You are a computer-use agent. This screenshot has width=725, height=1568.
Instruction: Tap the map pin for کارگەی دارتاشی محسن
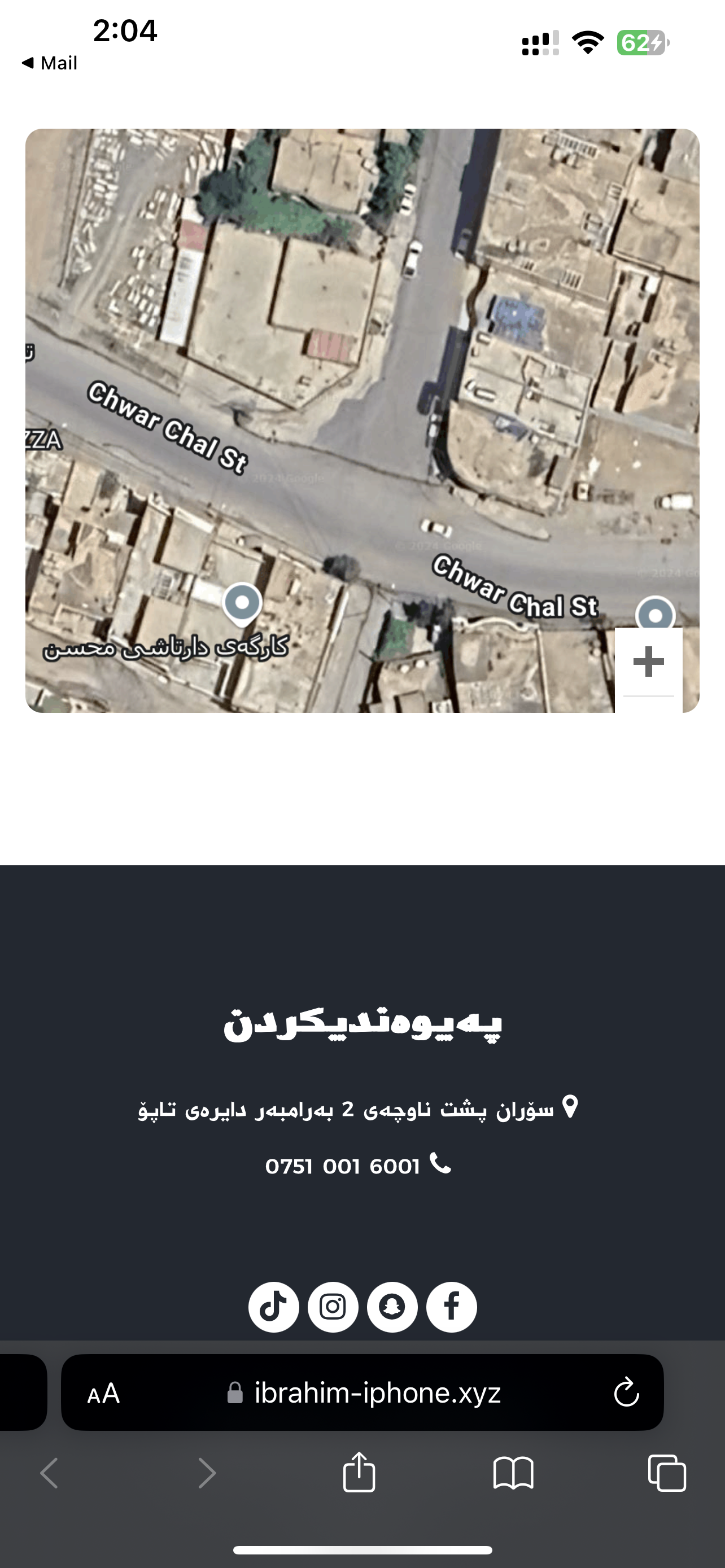[x=242, y=603]
